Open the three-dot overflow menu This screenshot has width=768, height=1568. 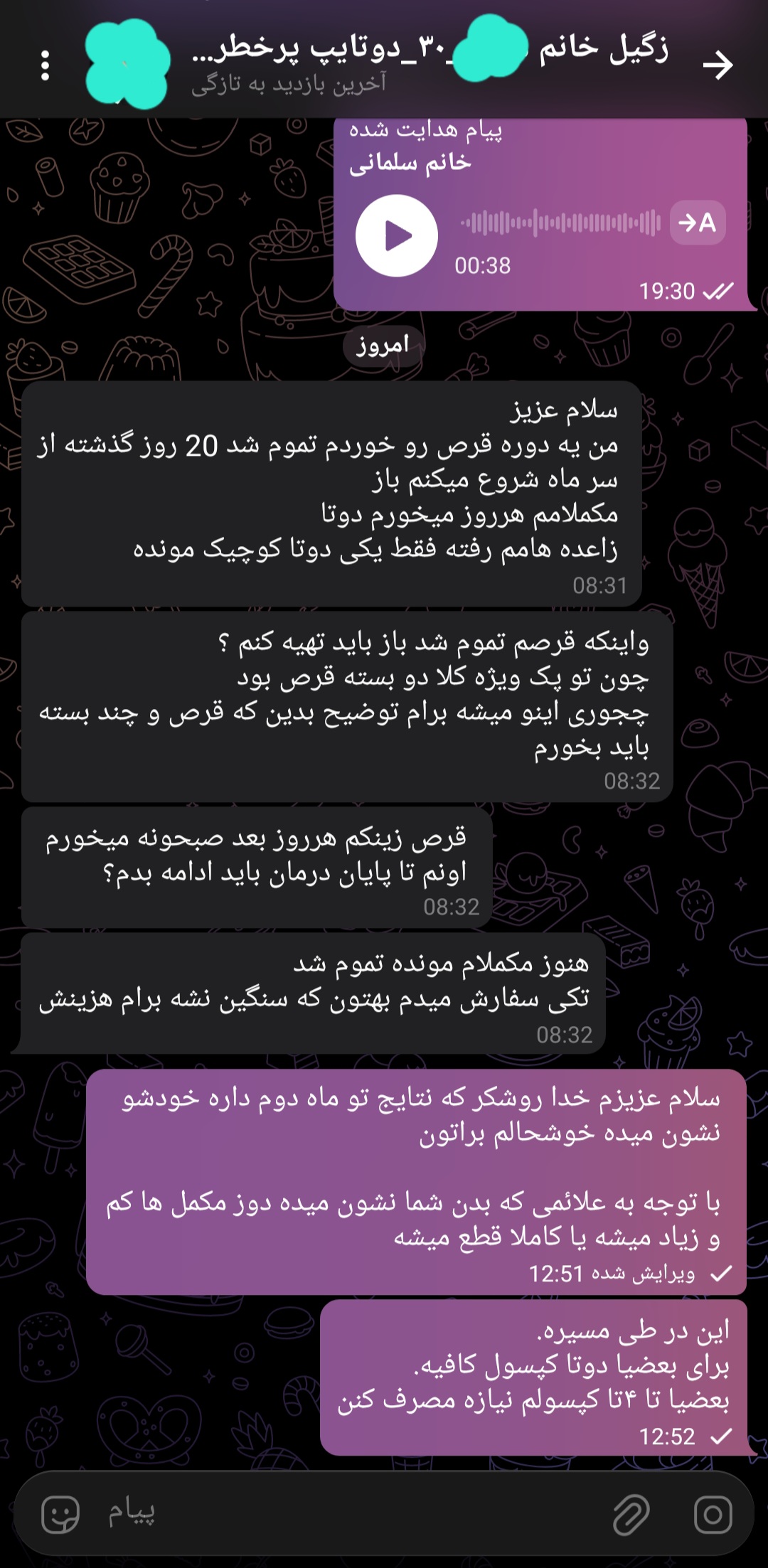pos(46,65)
